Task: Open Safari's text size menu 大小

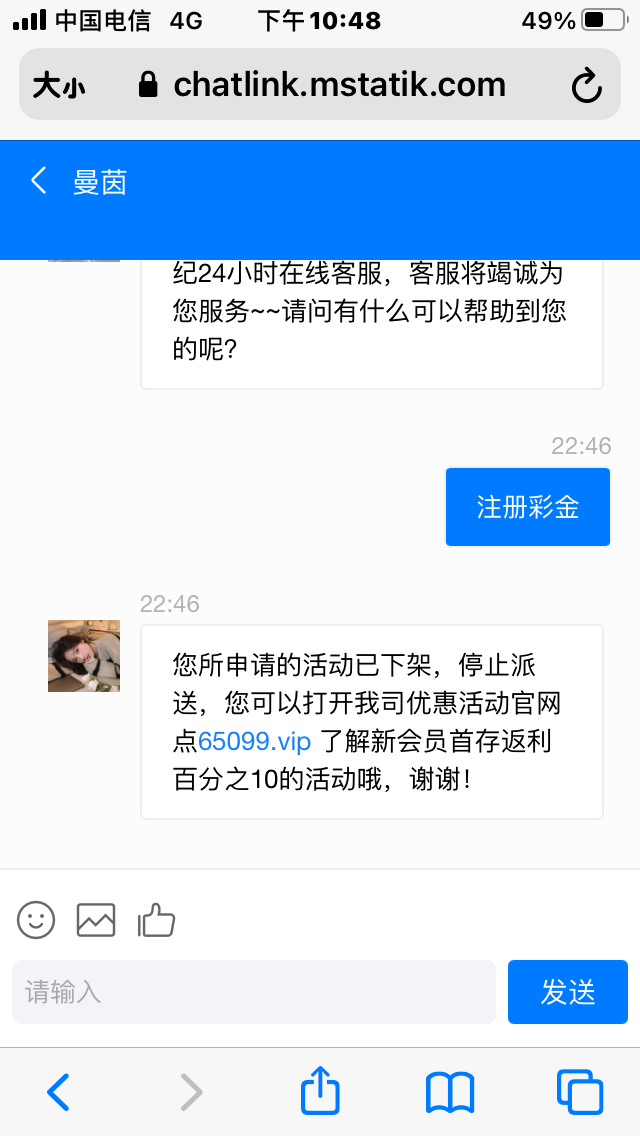Action: tap(59, 86)
